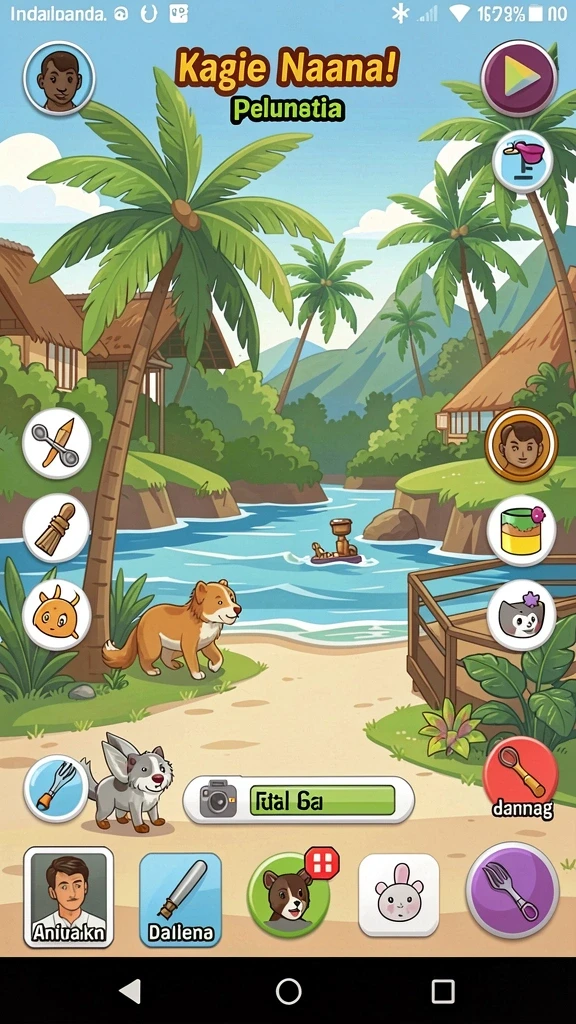Go back with the system back arrow
The height and width of the screenshot is (1024, 576).
131,991
